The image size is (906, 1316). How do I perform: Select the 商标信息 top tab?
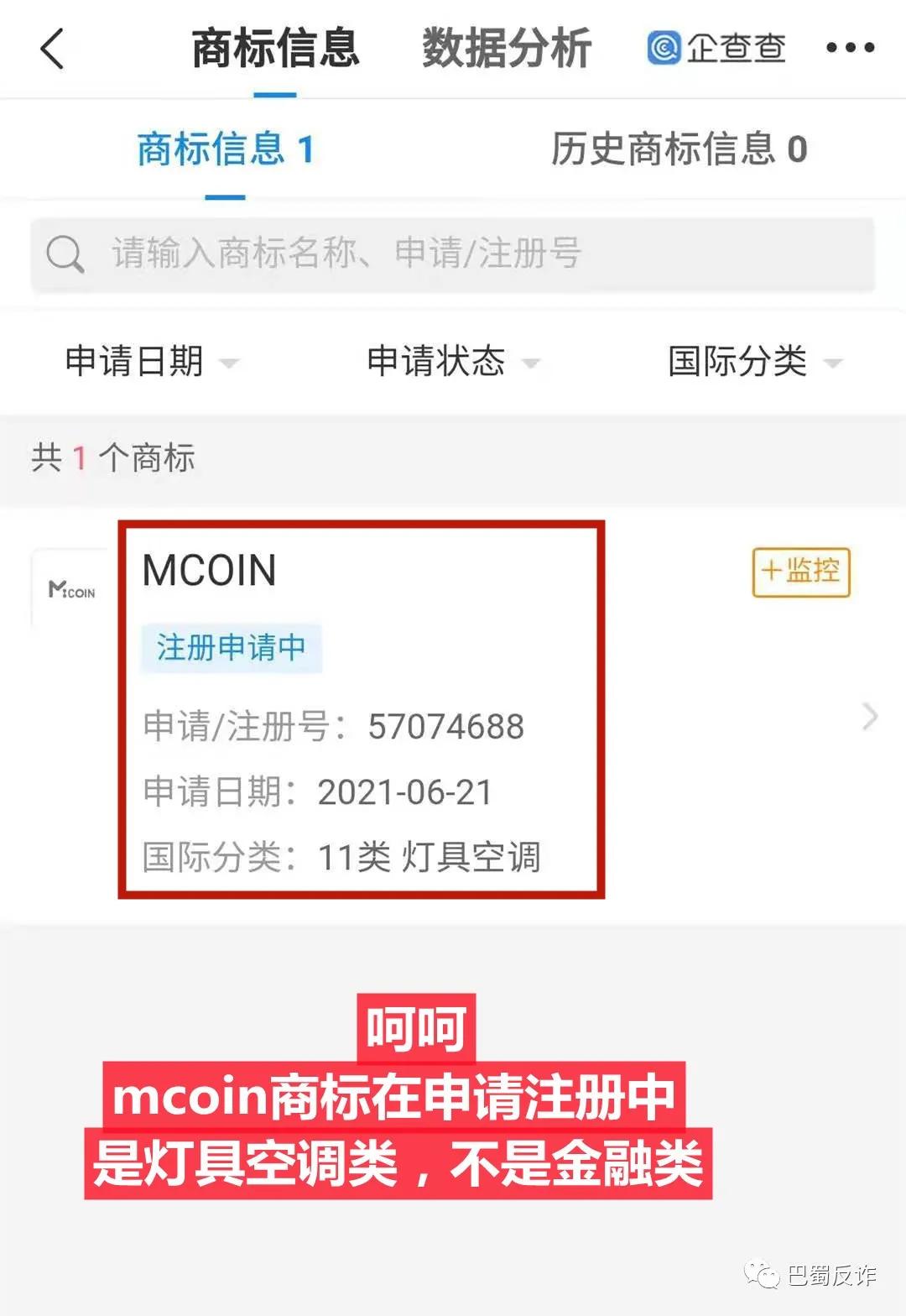pyautogui.click(x=275, y=49)
